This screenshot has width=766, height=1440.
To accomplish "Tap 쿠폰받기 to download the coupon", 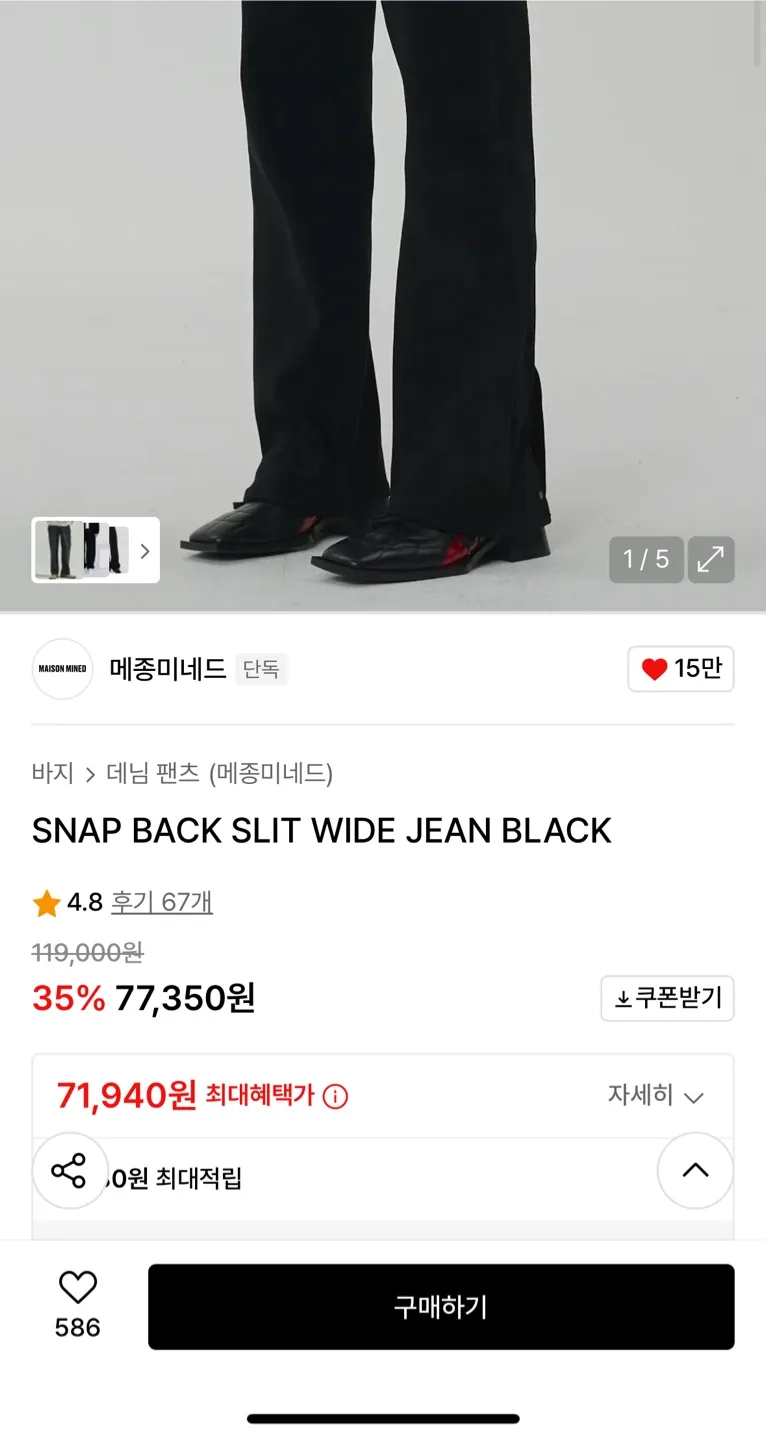I will pyautogui.click(x=667, y=998).
